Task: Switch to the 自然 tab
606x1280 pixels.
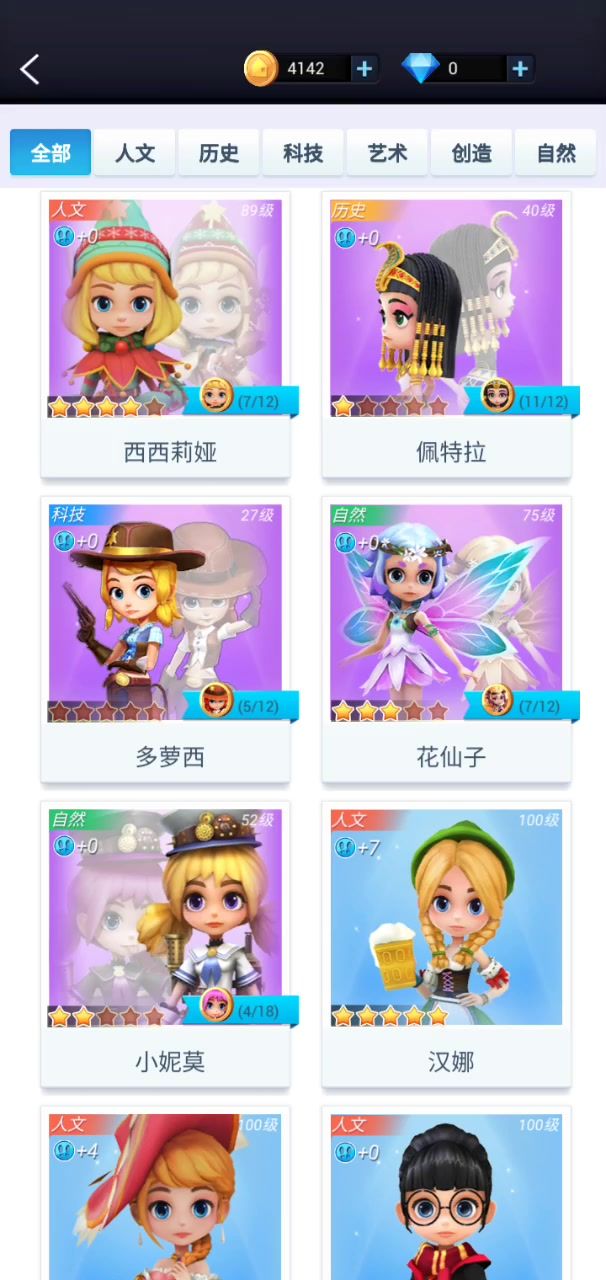Action: click(x=555, y=153)
